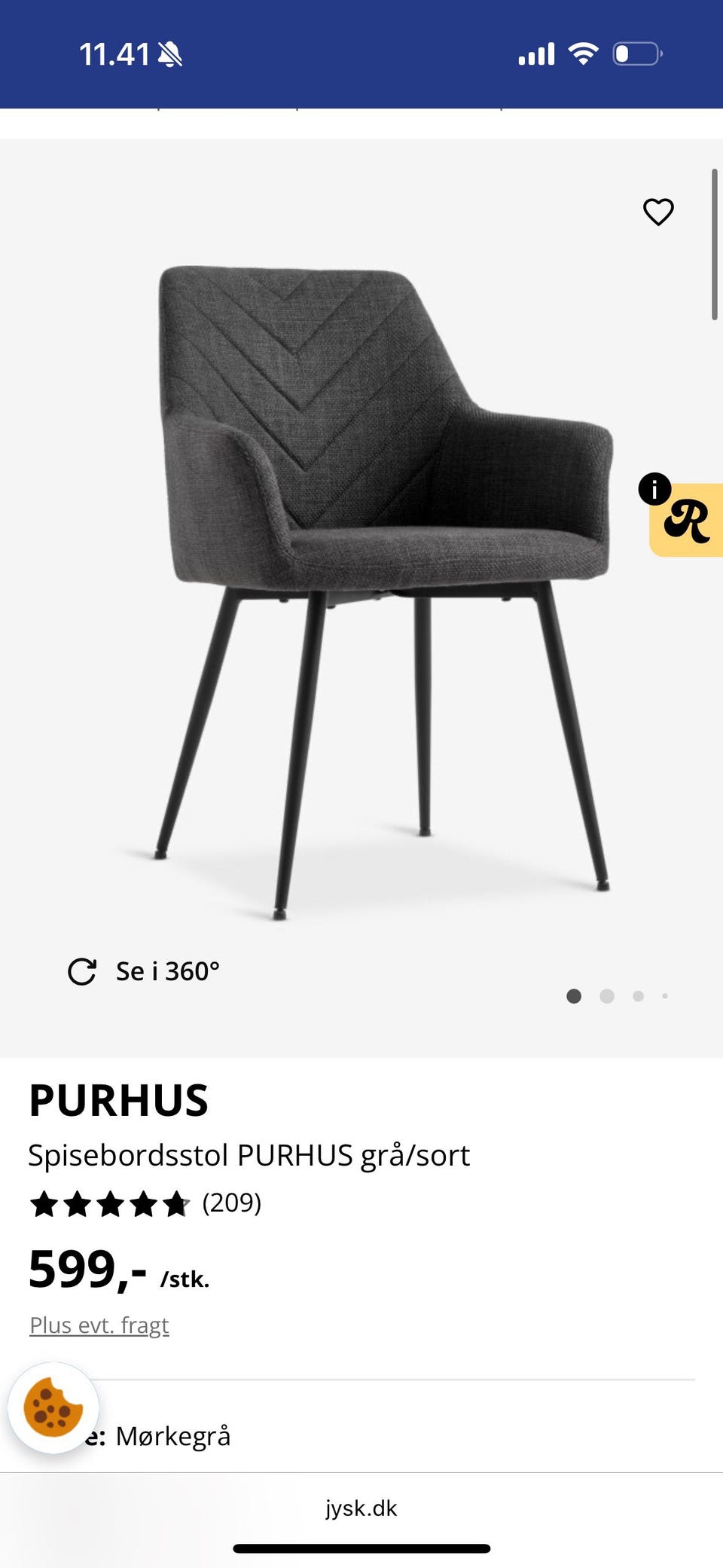Viewport: 723px width, 1568px height.
Task: Open the 209 star reviews
Action: tap(145, 1203)
